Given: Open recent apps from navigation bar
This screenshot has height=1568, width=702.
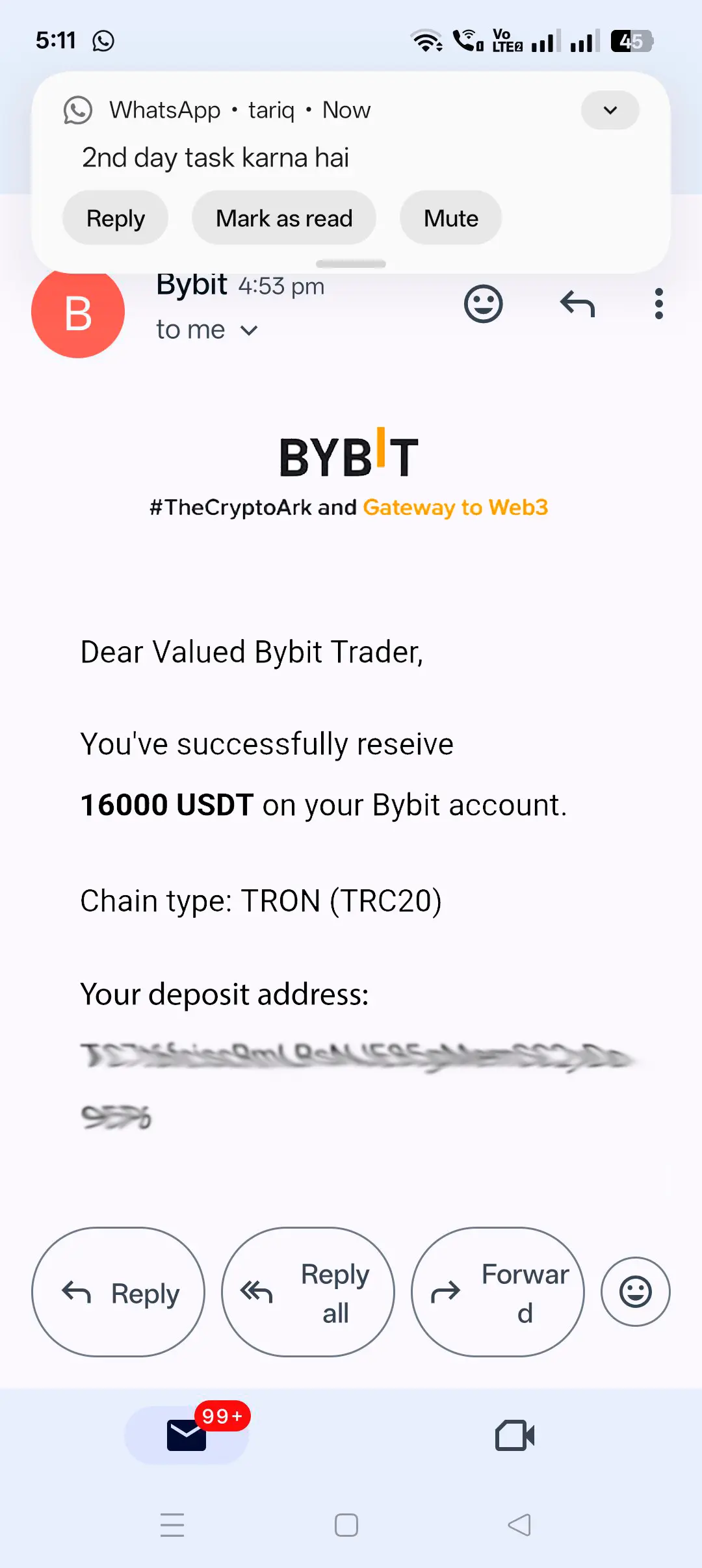Looking at the screenshot, I should click(x=172, y=1524).
